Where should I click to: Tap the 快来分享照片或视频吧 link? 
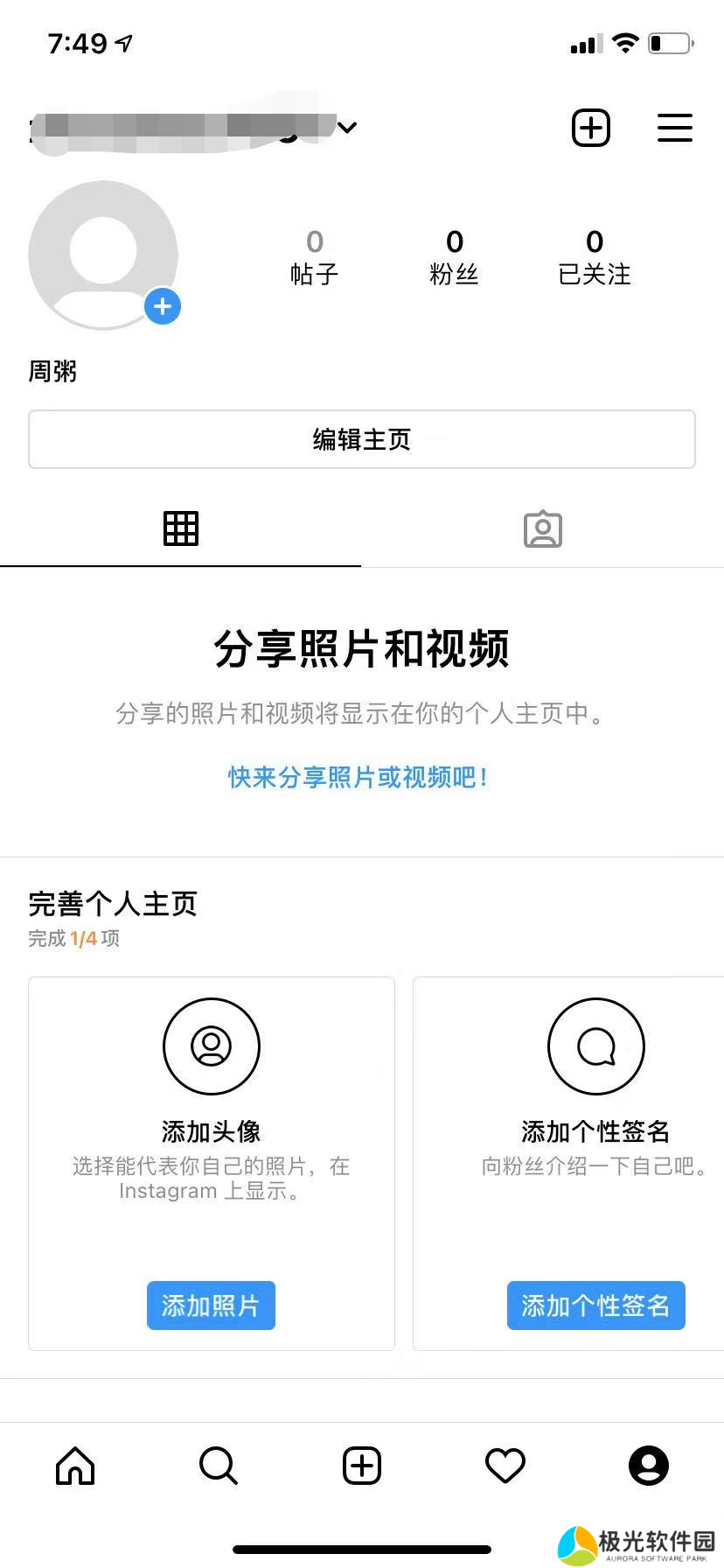pyautogui.click(x=359, y=776)
